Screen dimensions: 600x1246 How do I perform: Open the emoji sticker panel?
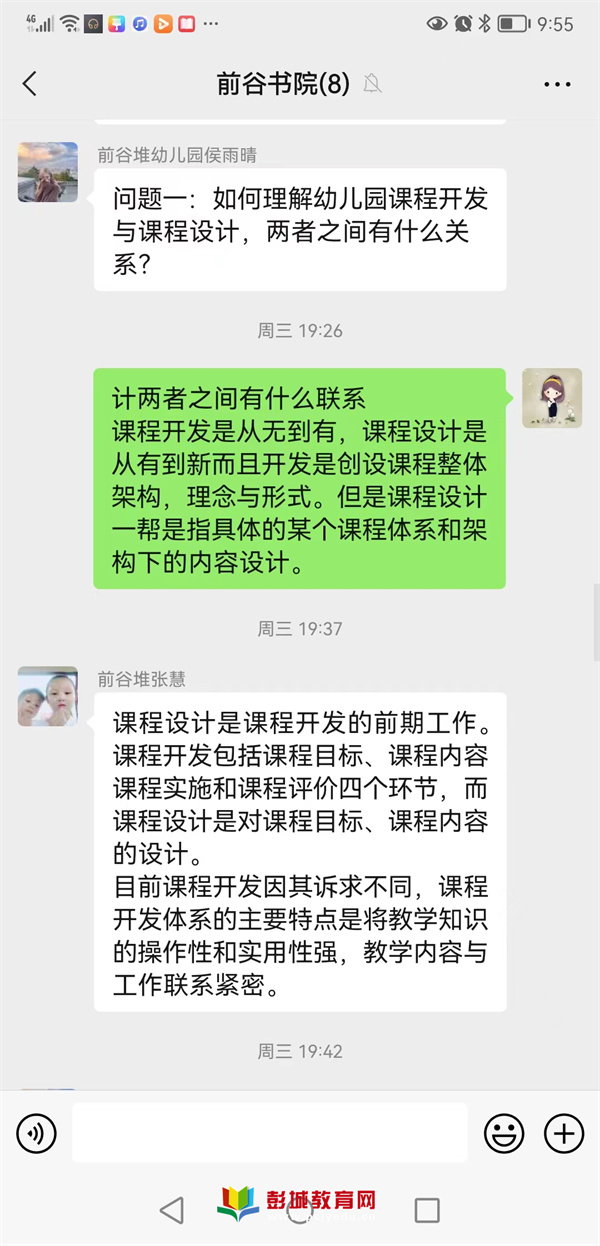[x=504, y=1133]
